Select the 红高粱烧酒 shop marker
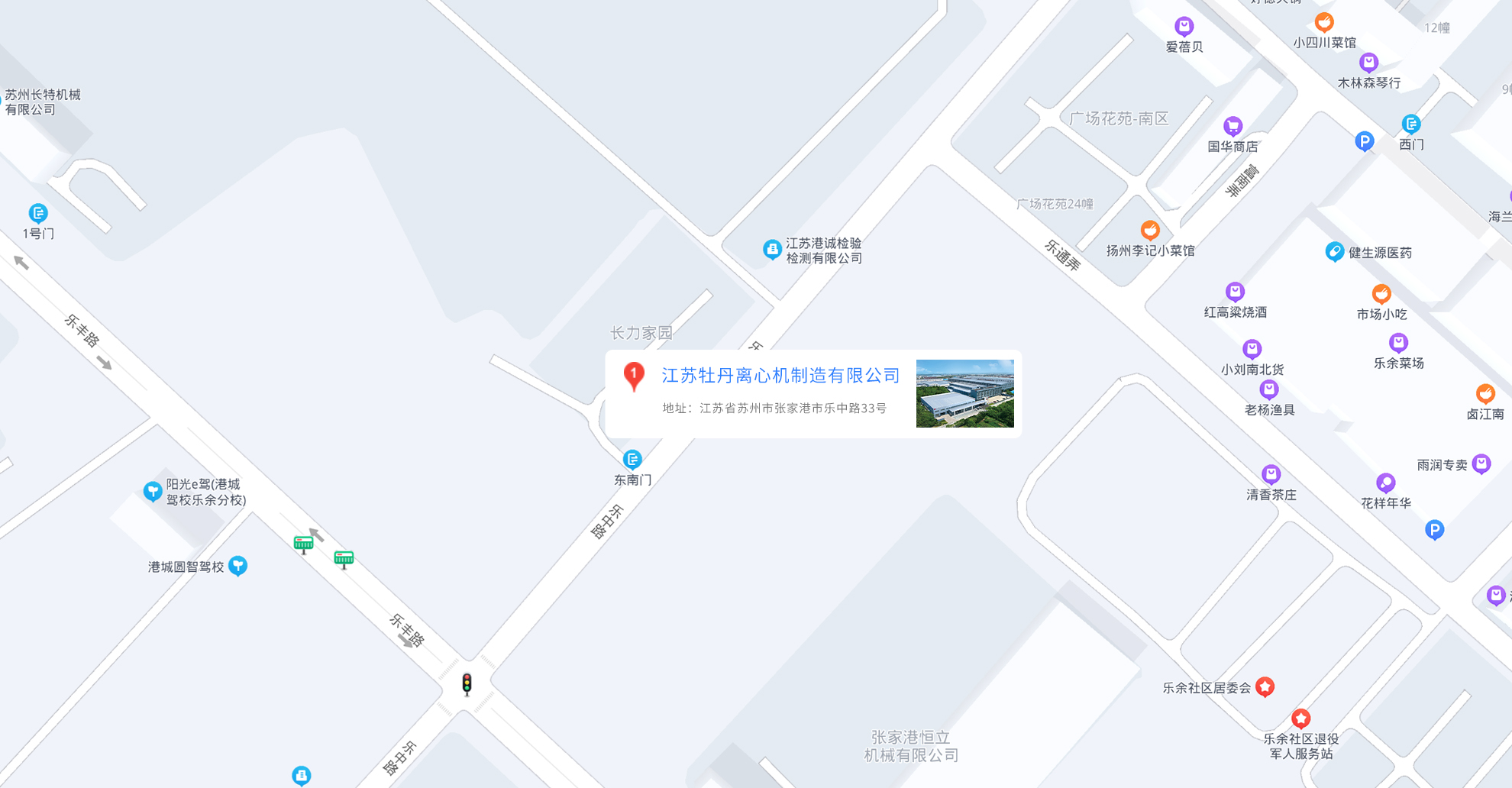Screen dimensions: 1512x788 (1235, 292)
